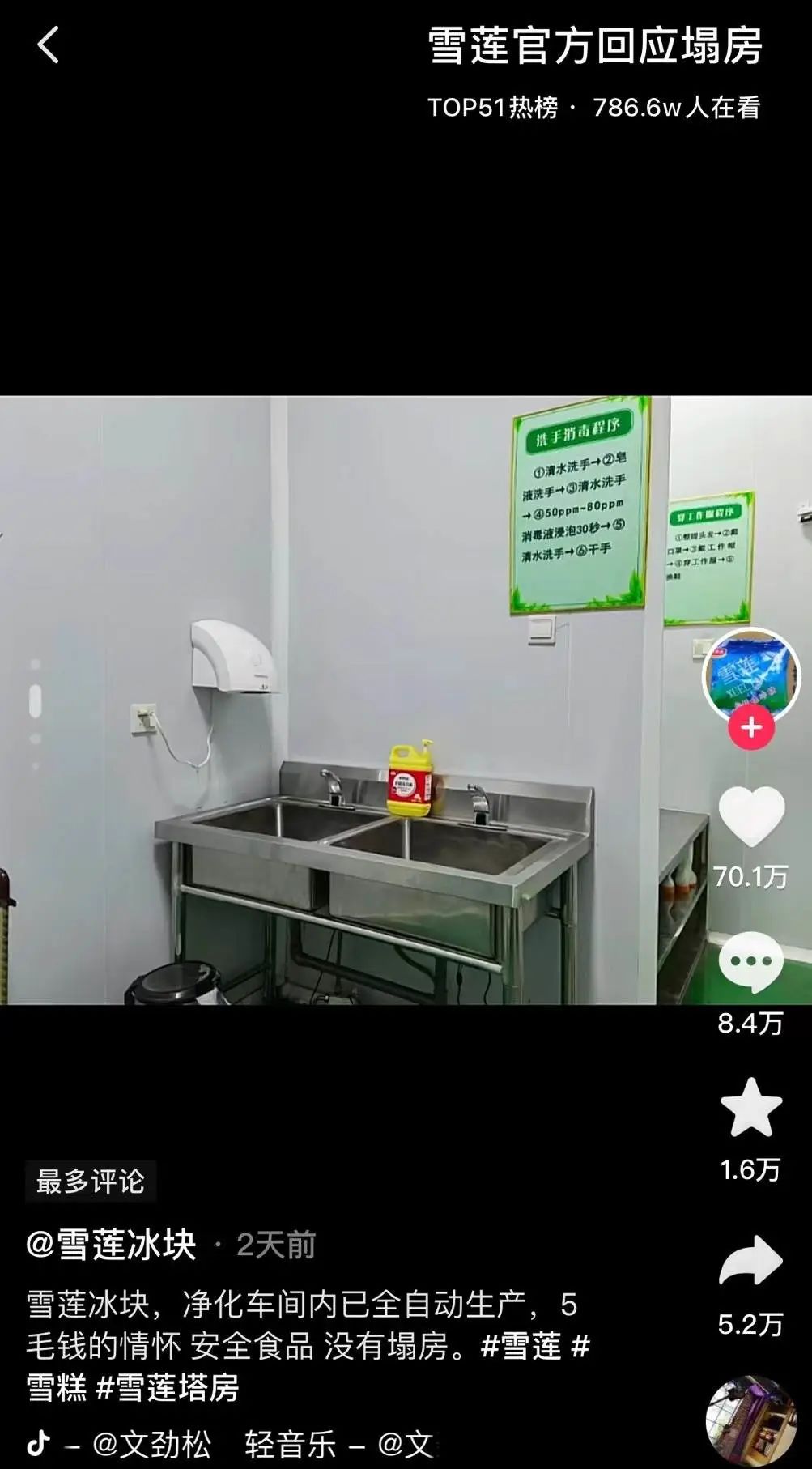This screenshot has width=812, height=1469.
Task: Open the TOP51热榜 hot list
Action: [x=493, y=108]
